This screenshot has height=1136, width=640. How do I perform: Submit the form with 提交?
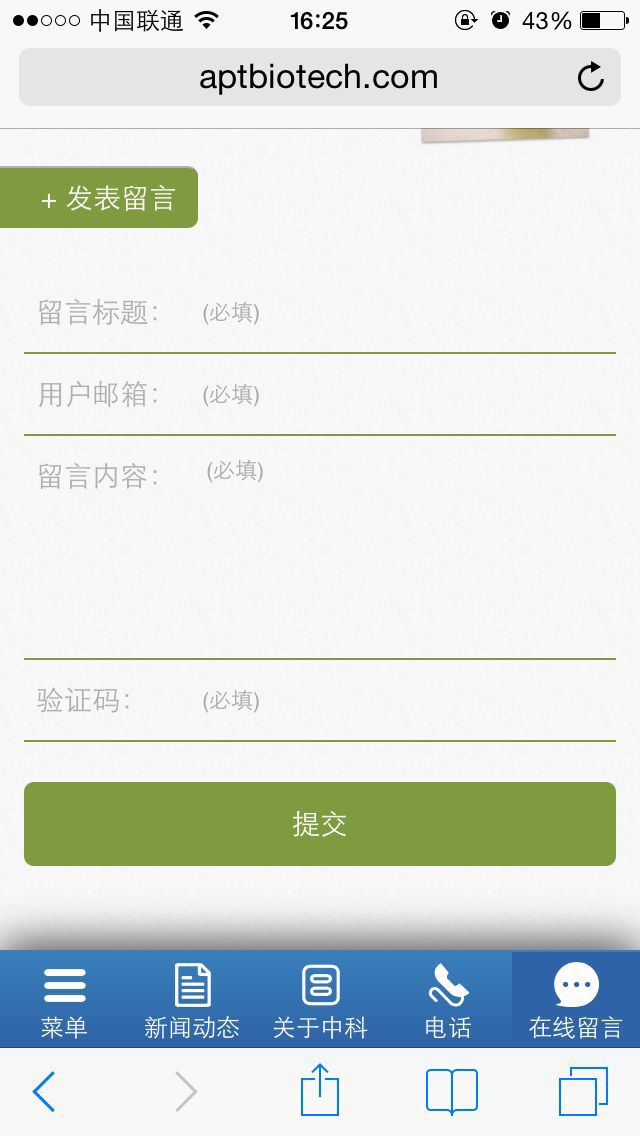[320, 824]
